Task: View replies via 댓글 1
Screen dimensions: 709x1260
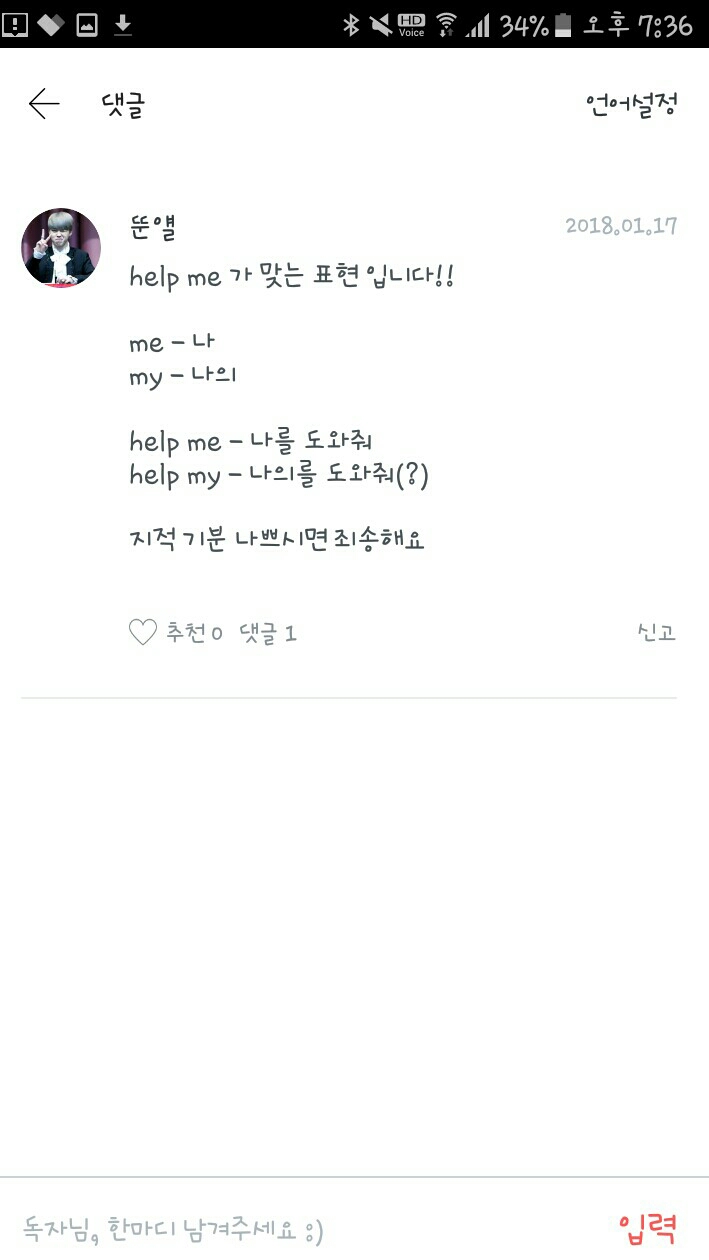Action: [267, 633]
